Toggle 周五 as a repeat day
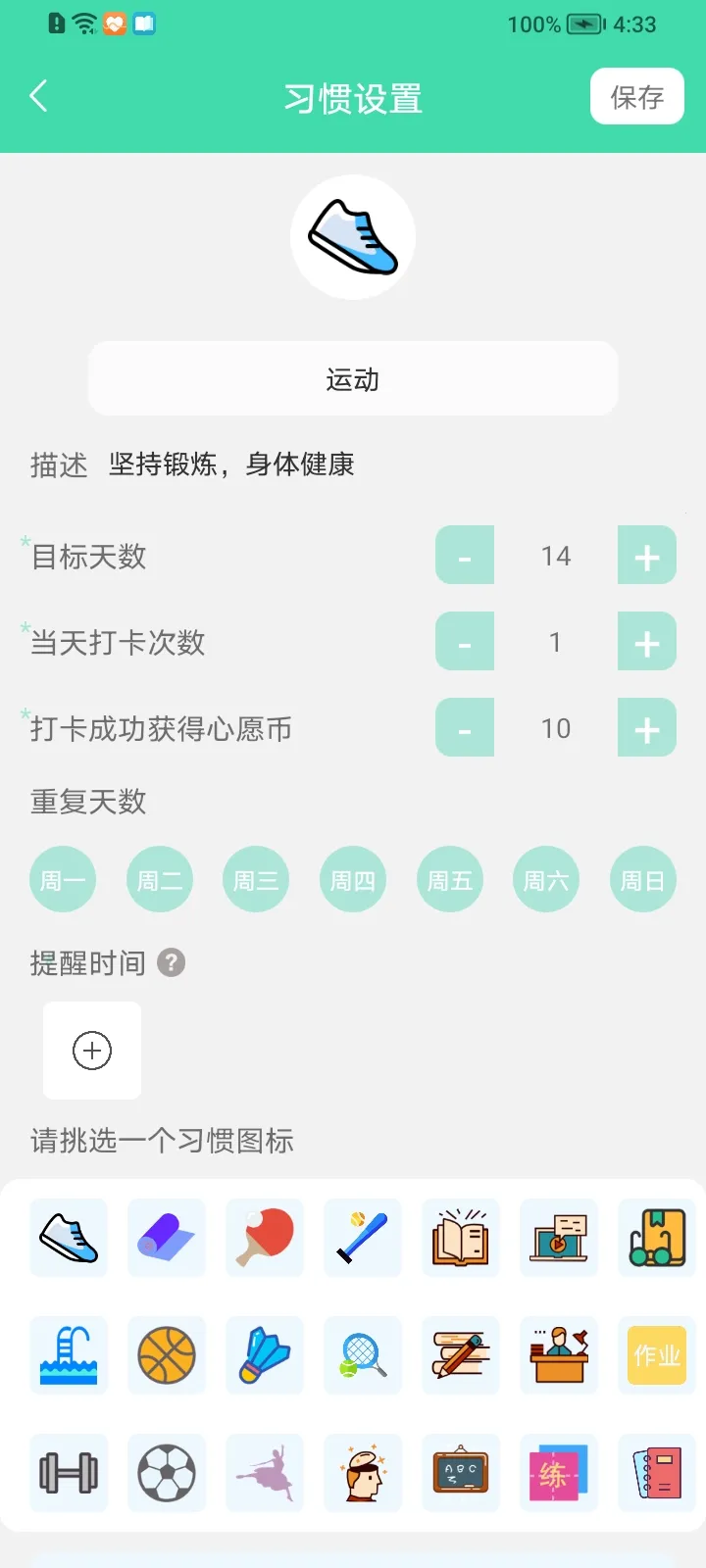The width and height of the screenshot is (706, 1568). coord(450,880)
